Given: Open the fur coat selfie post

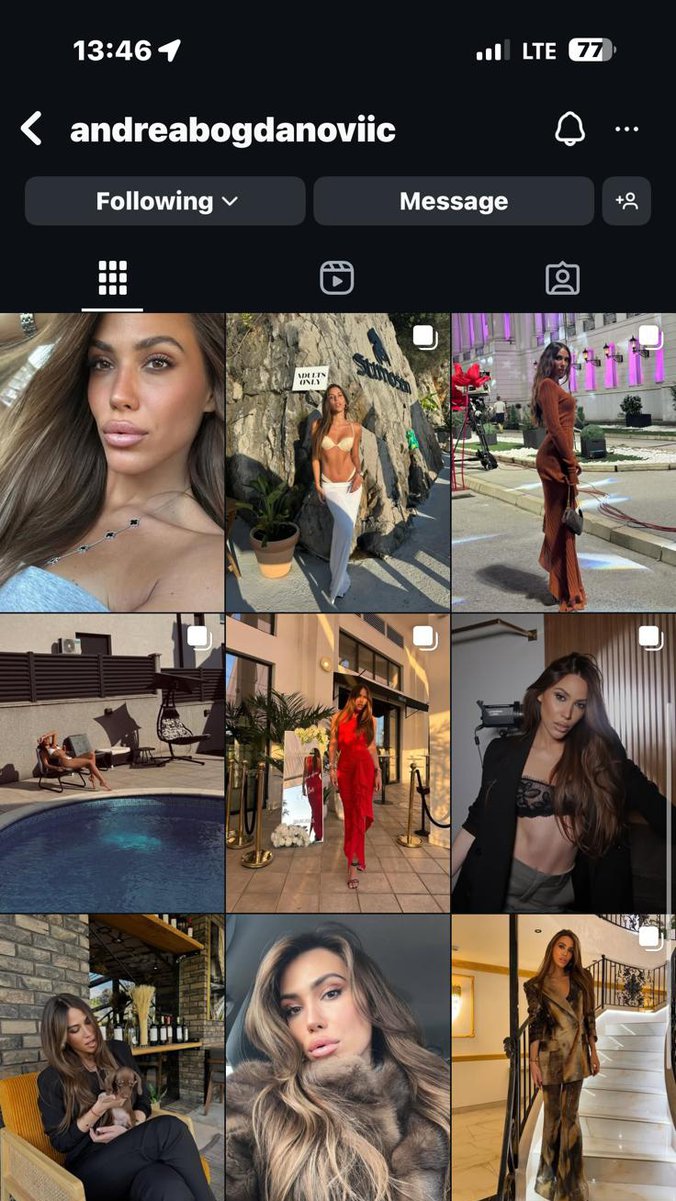Looking at the screenshot, I should pos(337,1058).
